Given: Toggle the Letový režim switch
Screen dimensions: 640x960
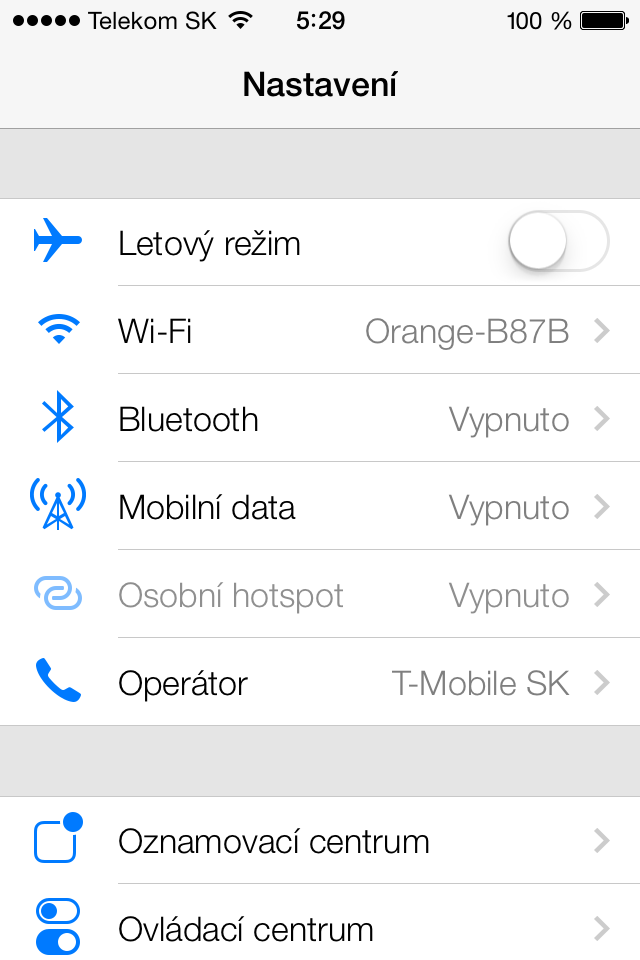Looking at the screenshot, I should click(x=558, y=242).
